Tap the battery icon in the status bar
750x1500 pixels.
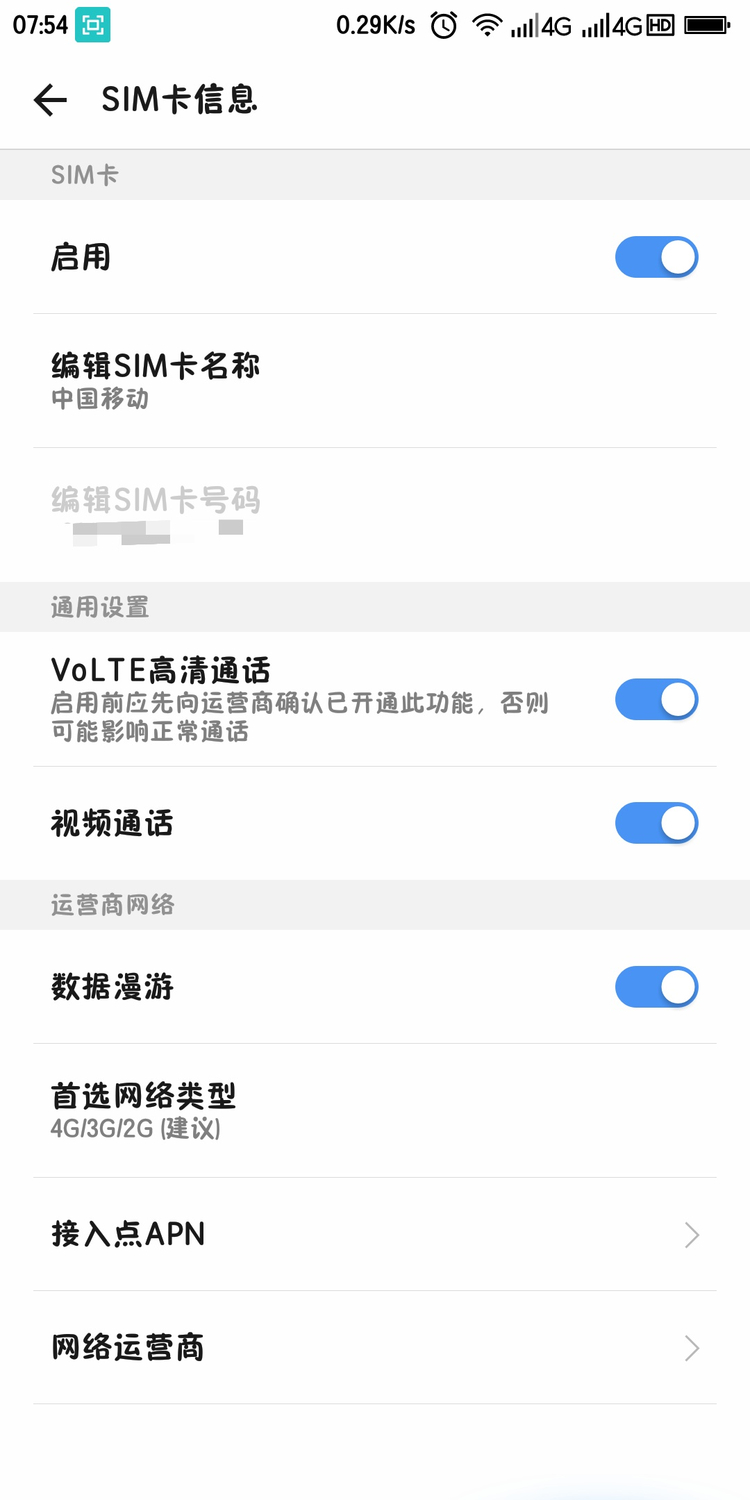(x=706, y=25)
